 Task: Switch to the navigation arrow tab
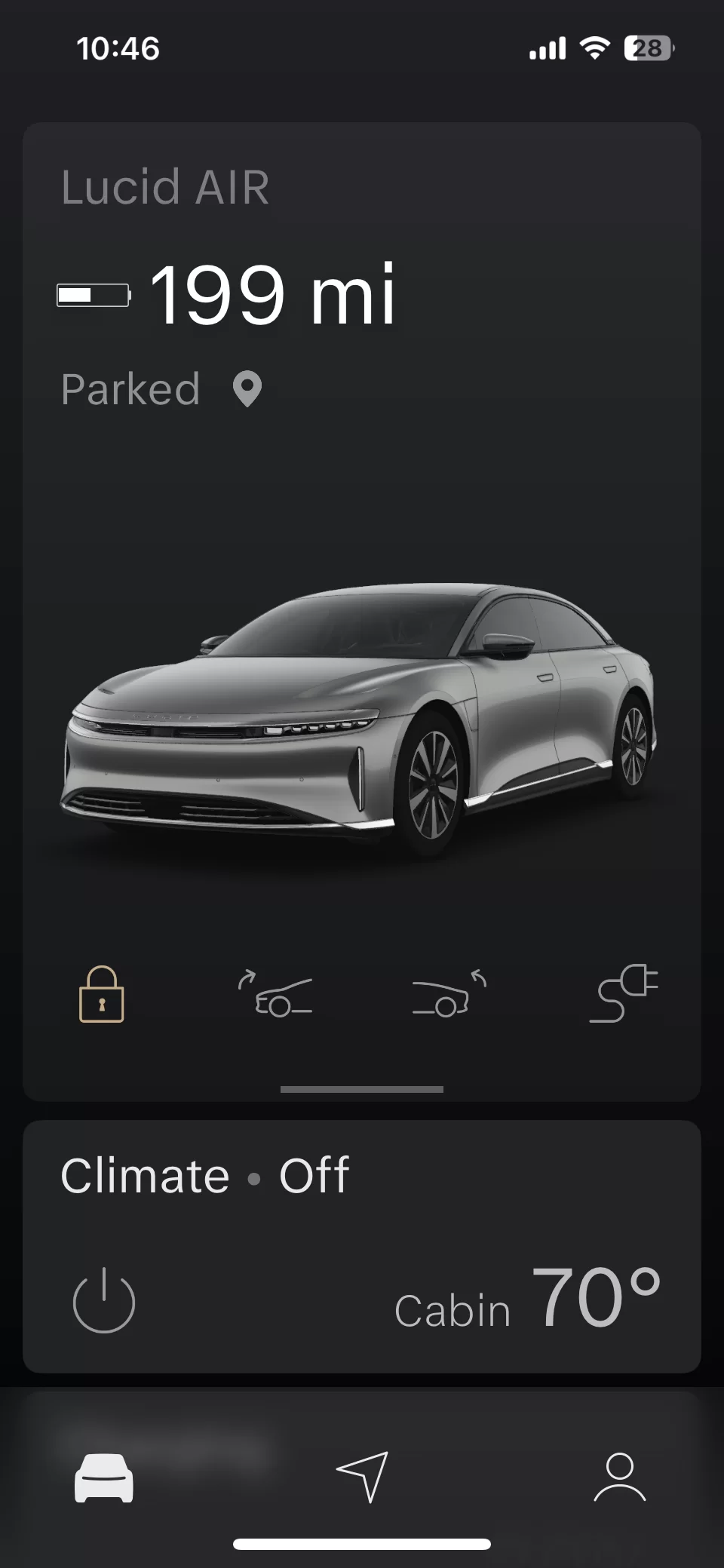(x=363, y=1476)
